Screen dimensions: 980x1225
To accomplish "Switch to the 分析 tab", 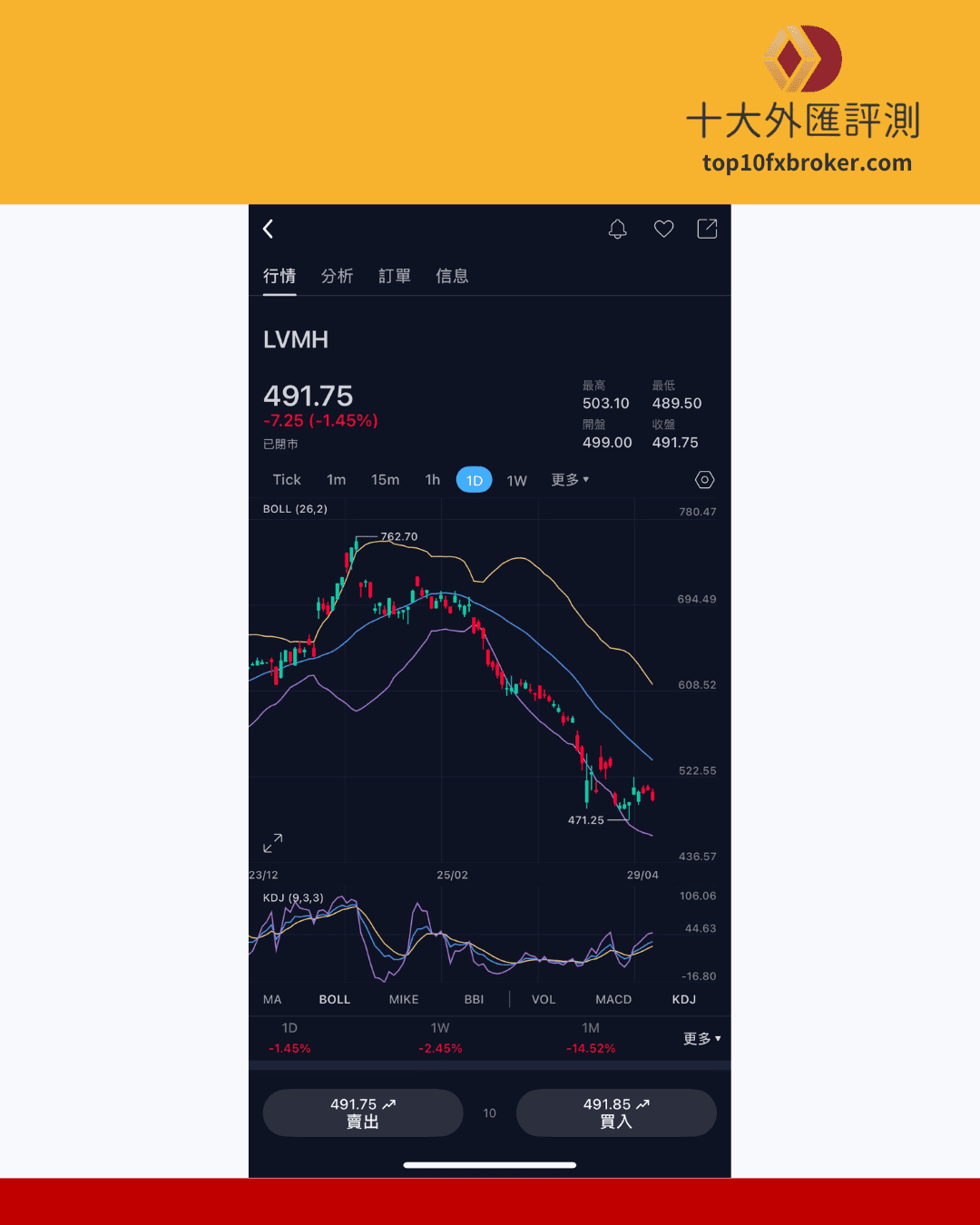I will click(x=337, y=276).
